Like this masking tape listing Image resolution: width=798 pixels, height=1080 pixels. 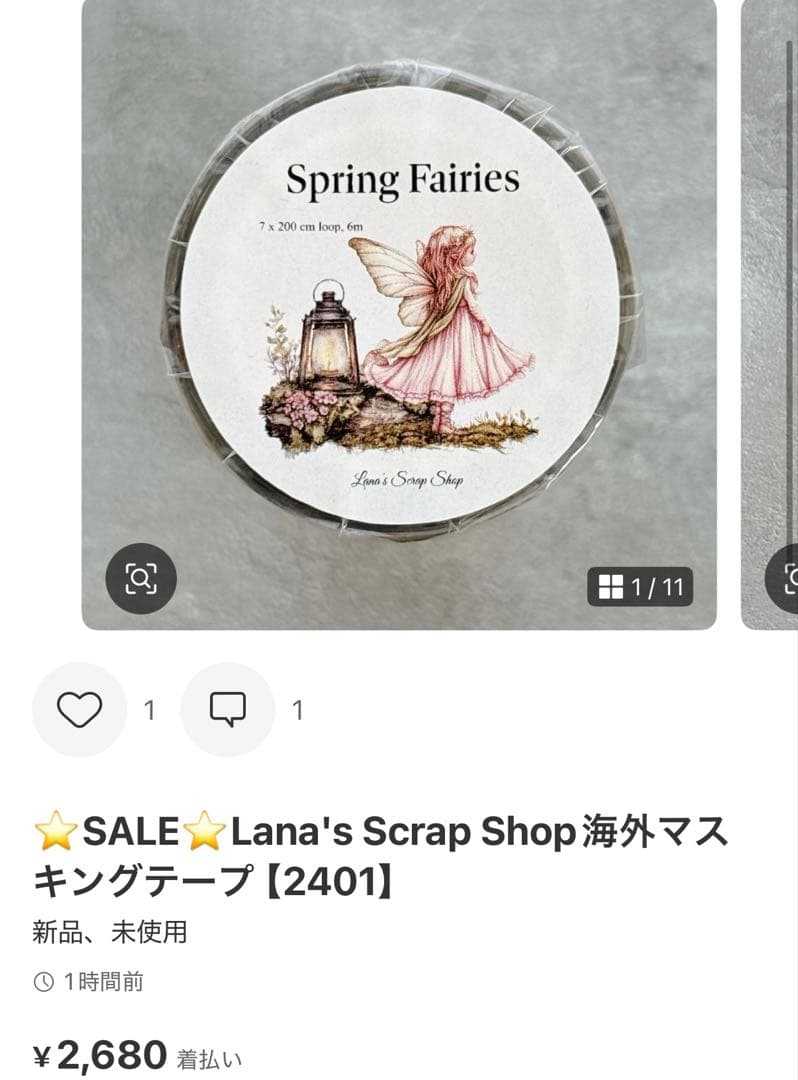80,710
